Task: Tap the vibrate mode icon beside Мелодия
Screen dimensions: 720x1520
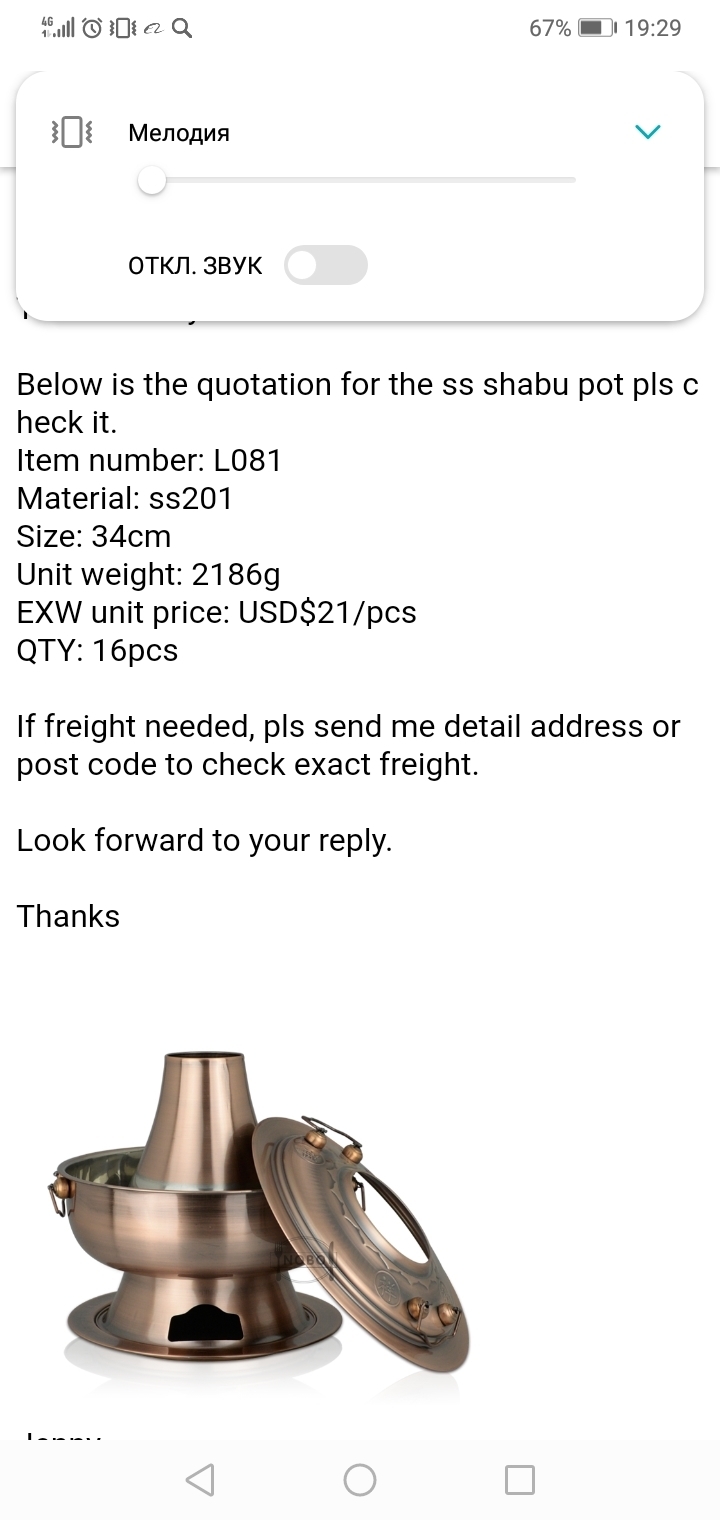Action: coord(72,132)
